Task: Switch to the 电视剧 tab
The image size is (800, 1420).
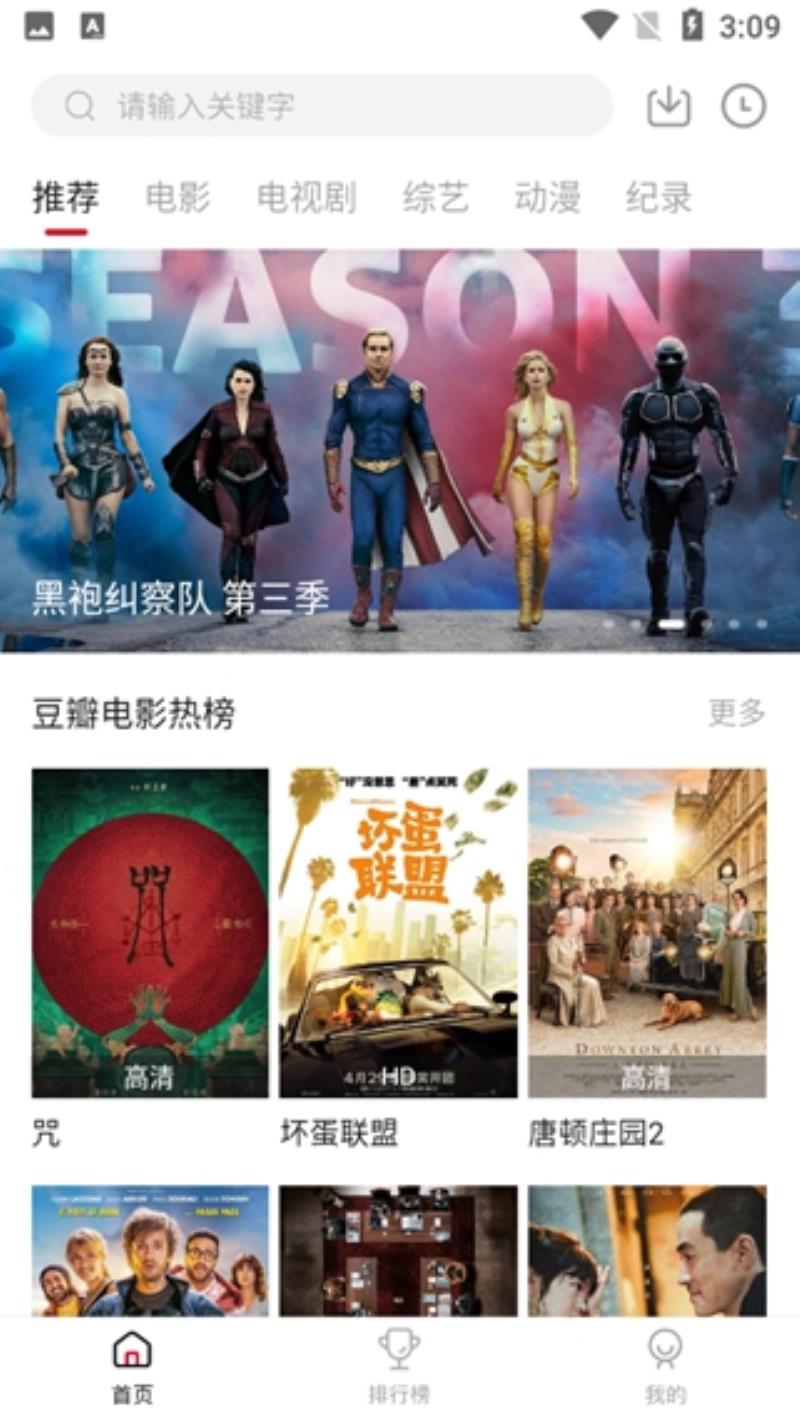Action: pyautogui.click(x=306, y=197)
